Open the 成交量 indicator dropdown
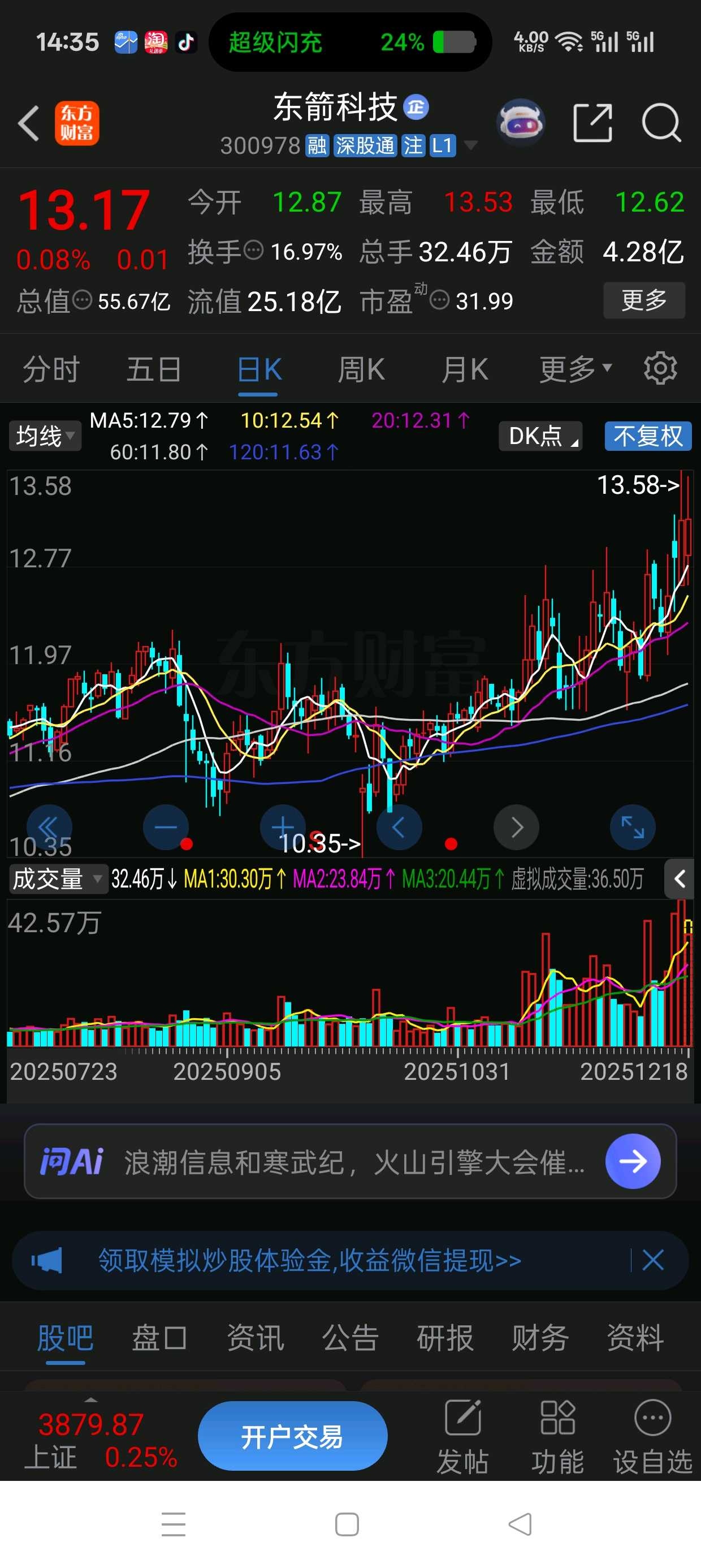Screen dimensions: 701x1568 coord(58,879)
